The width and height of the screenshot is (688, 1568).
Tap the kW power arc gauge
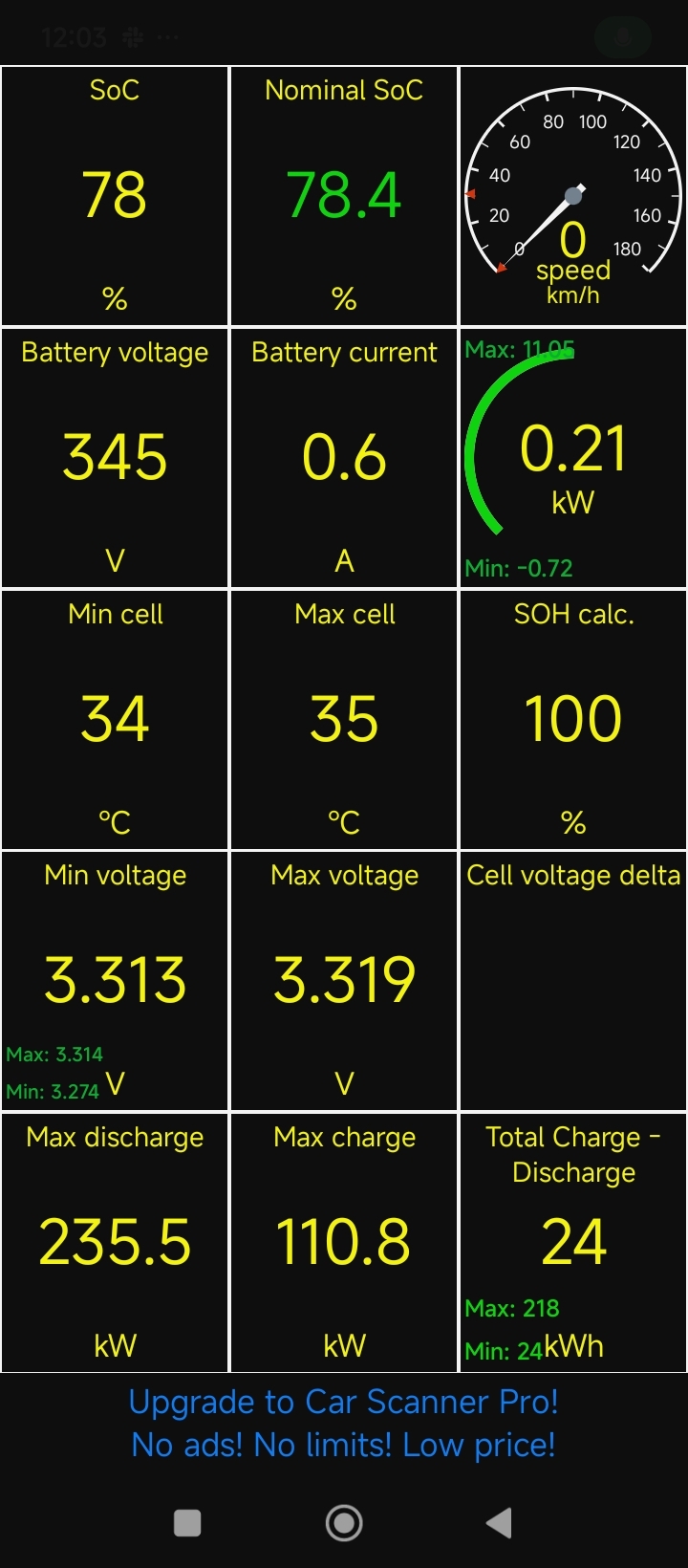573,458
